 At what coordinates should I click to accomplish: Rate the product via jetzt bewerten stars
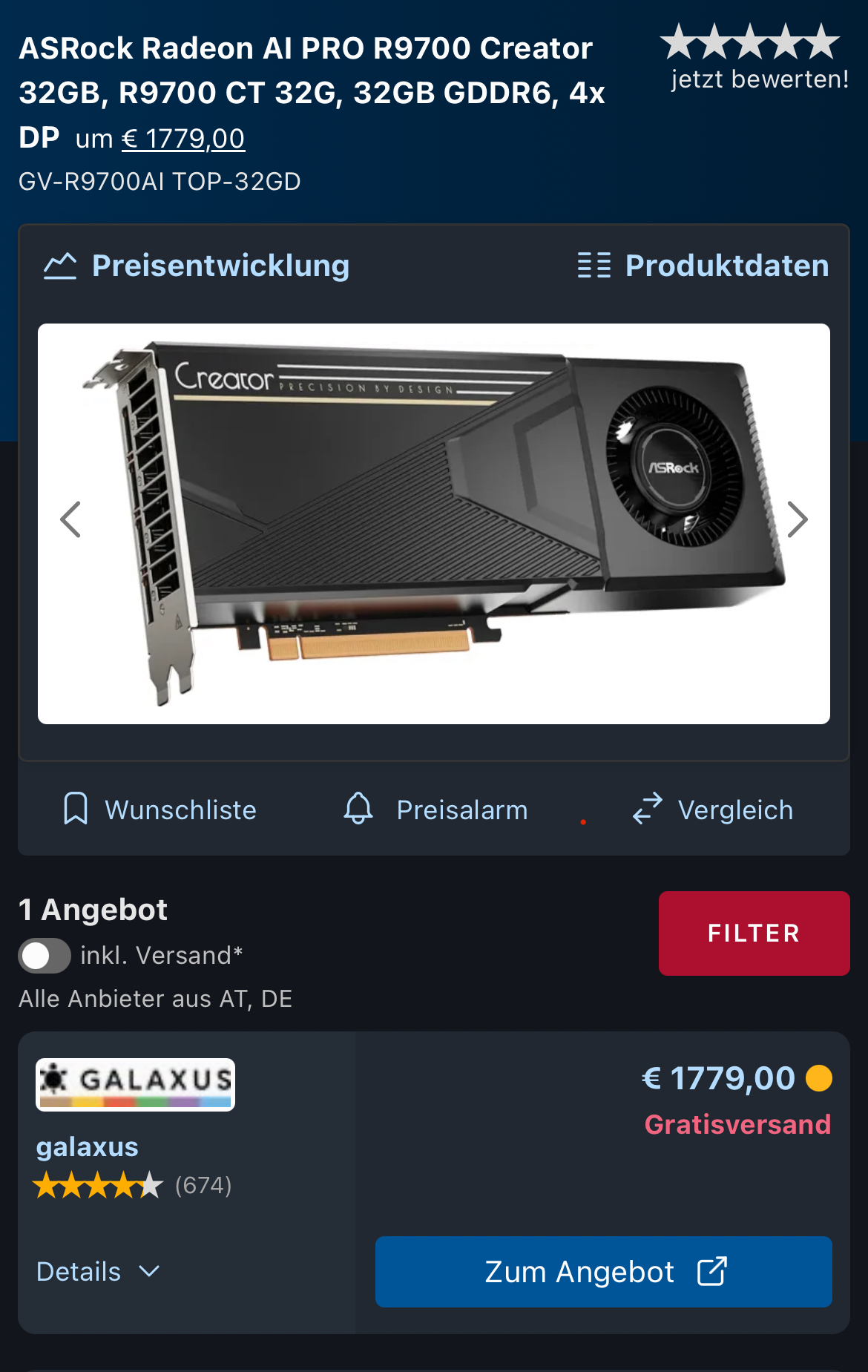coord(750,42)
